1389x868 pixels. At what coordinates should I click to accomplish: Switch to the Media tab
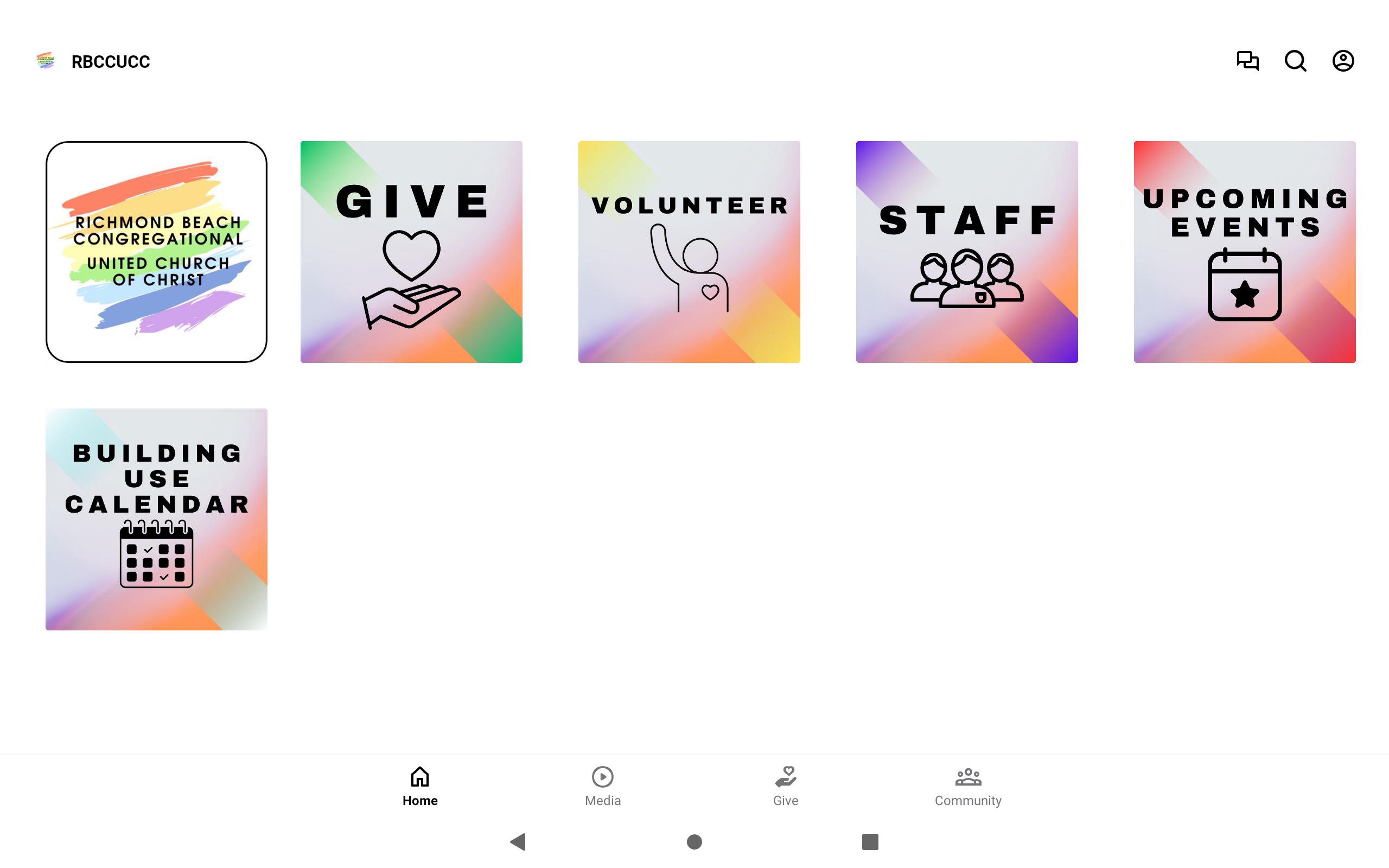click(603, 786)
